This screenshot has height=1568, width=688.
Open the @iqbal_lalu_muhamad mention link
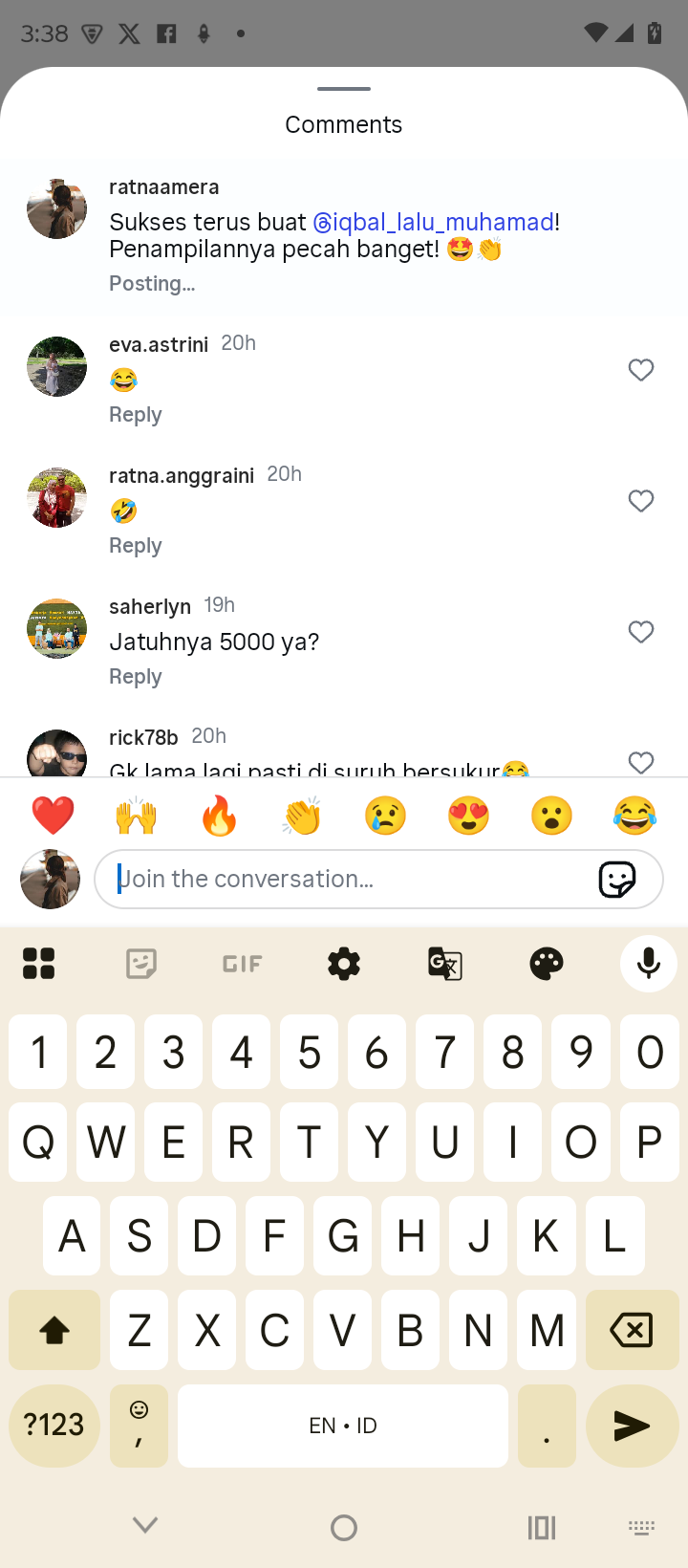click(434, 223)
